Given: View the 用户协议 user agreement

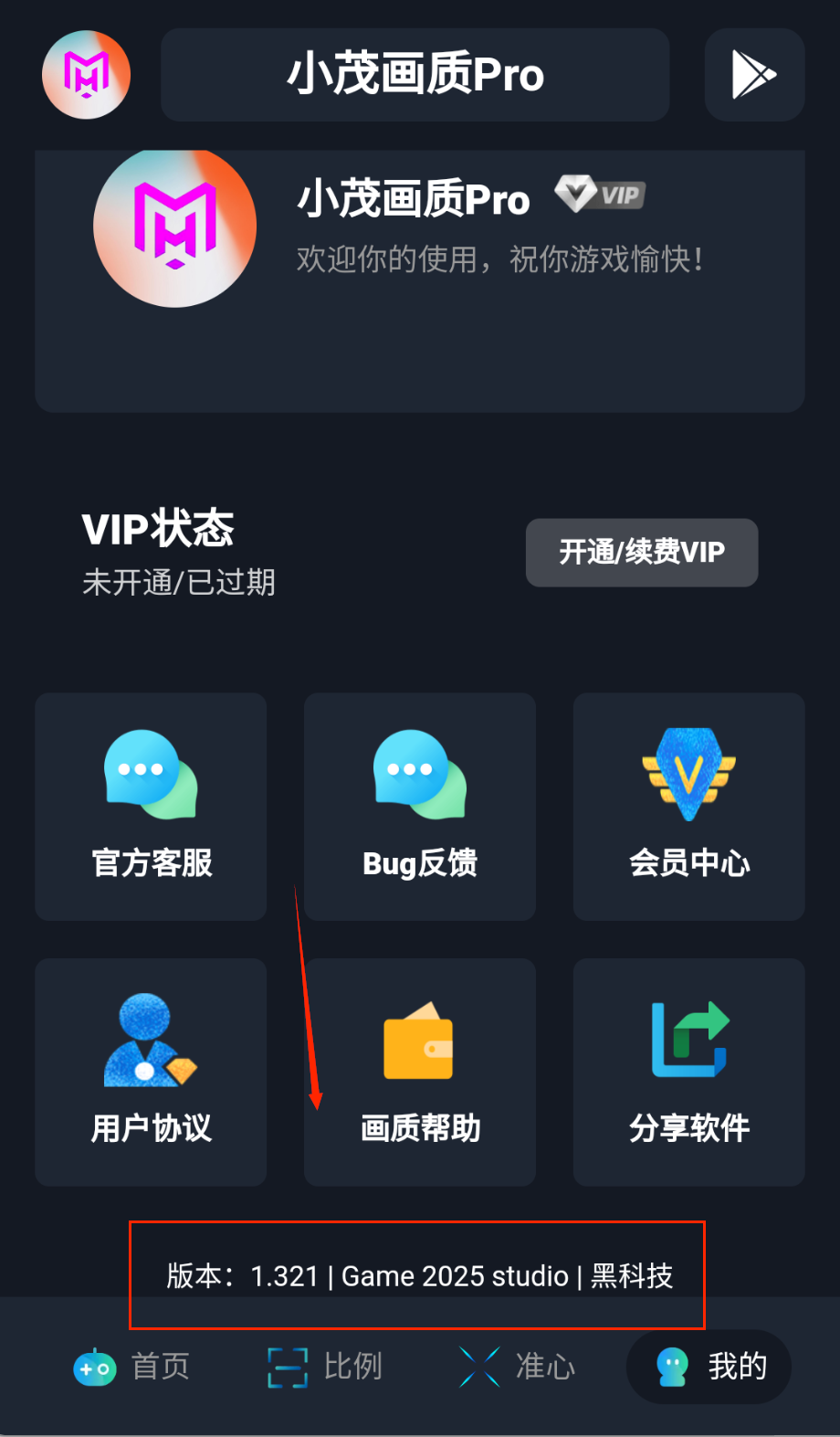Looking at the screenshot, I should pyautogui.click(x=151, y=1072).
